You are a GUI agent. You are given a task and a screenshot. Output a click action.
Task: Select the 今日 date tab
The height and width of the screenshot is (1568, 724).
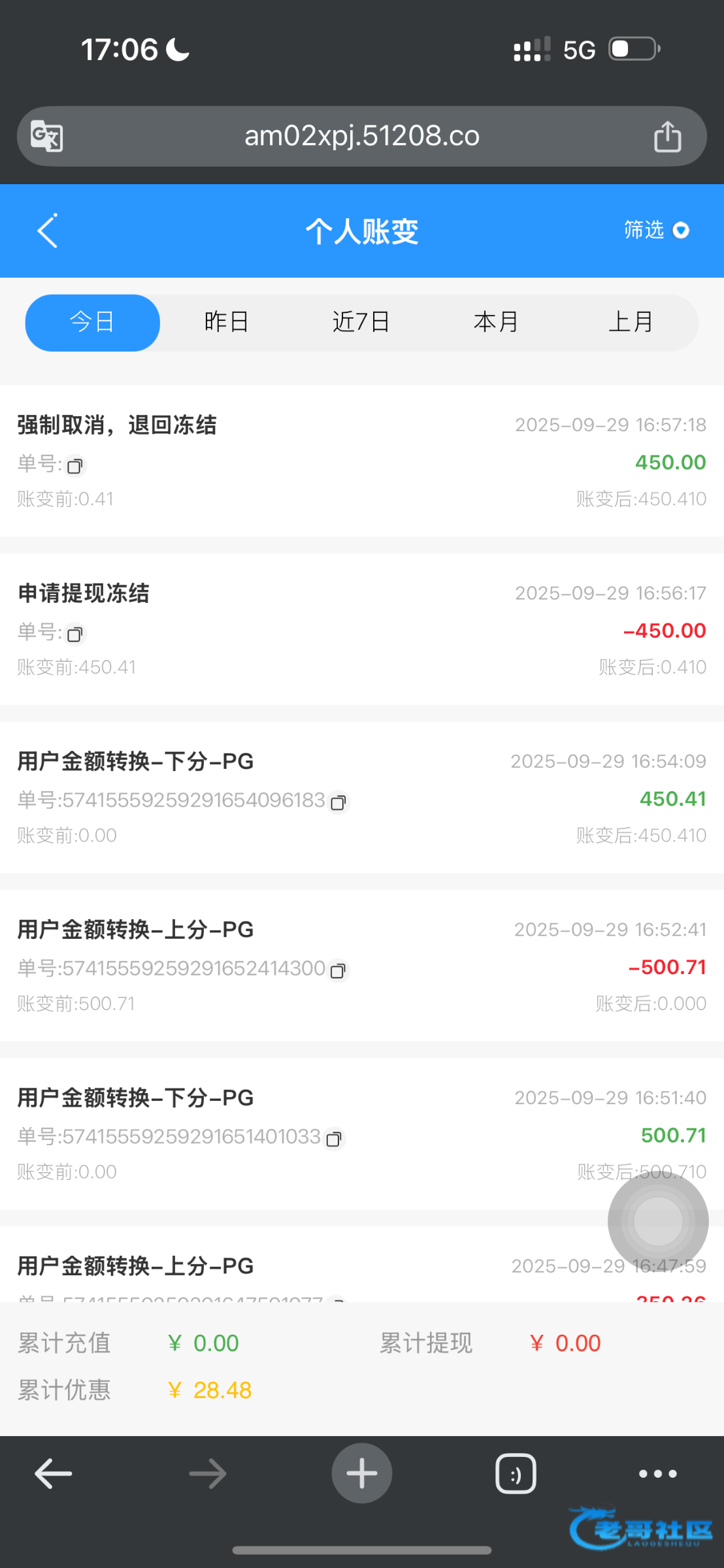[92, 323]
